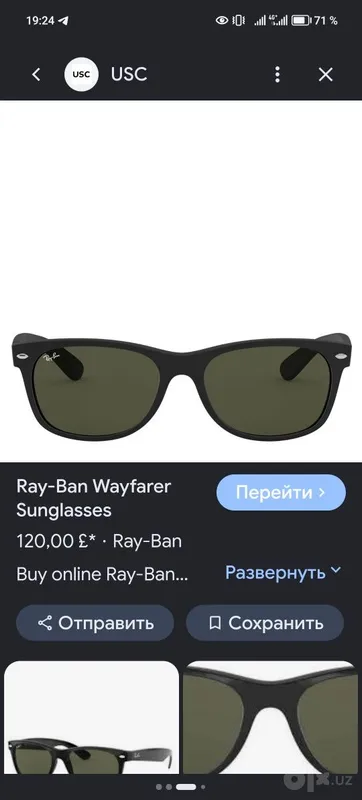Screen dimensions: 362x800
Task: Go back with the top-left arrow
Action: [x=36, y=74]
